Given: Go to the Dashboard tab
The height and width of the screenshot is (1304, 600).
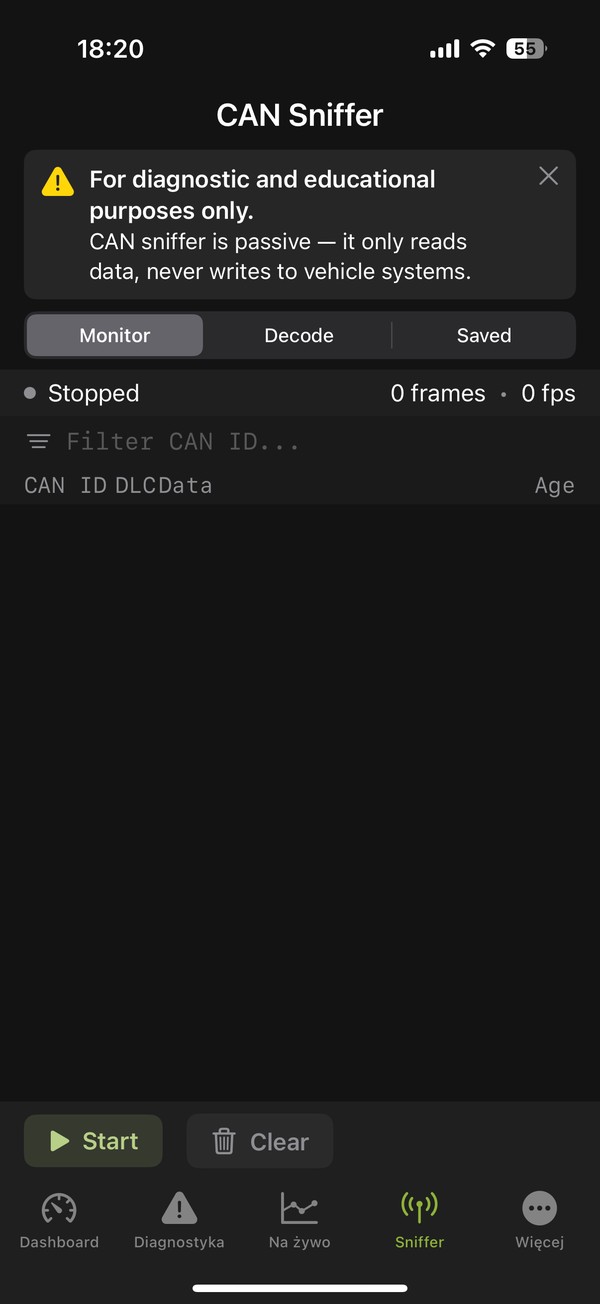Looking at the screenshot, I should pos(59,1221).
